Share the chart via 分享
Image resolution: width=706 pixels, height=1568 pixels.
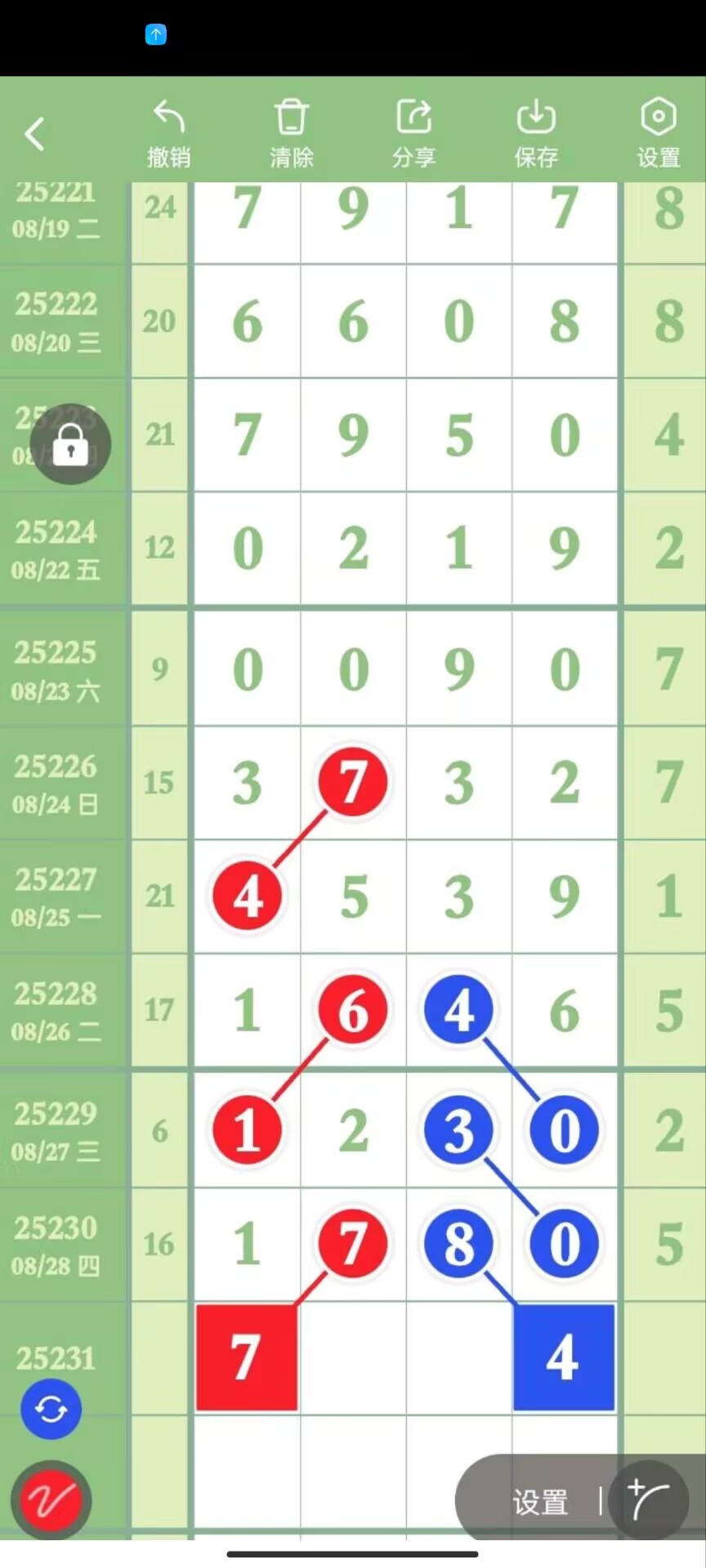point(413,134)
